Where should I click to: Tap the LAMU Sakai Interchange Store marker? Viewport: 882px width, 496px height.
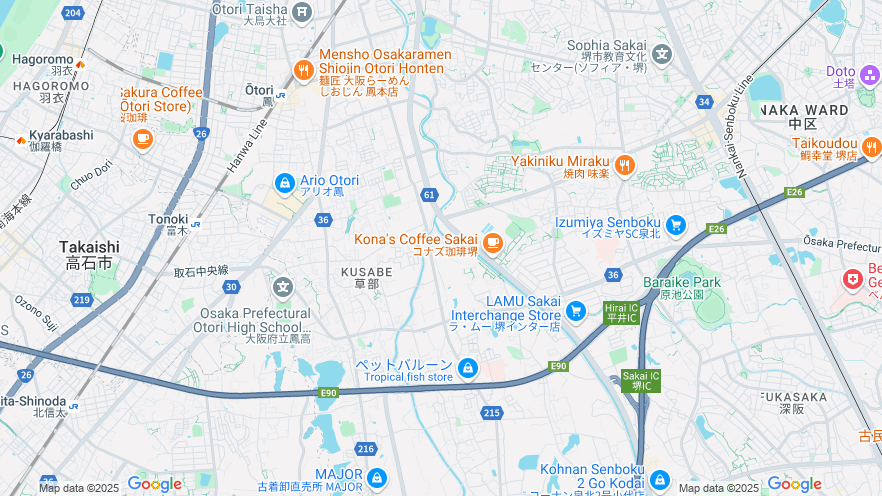(x=575, y=311)
